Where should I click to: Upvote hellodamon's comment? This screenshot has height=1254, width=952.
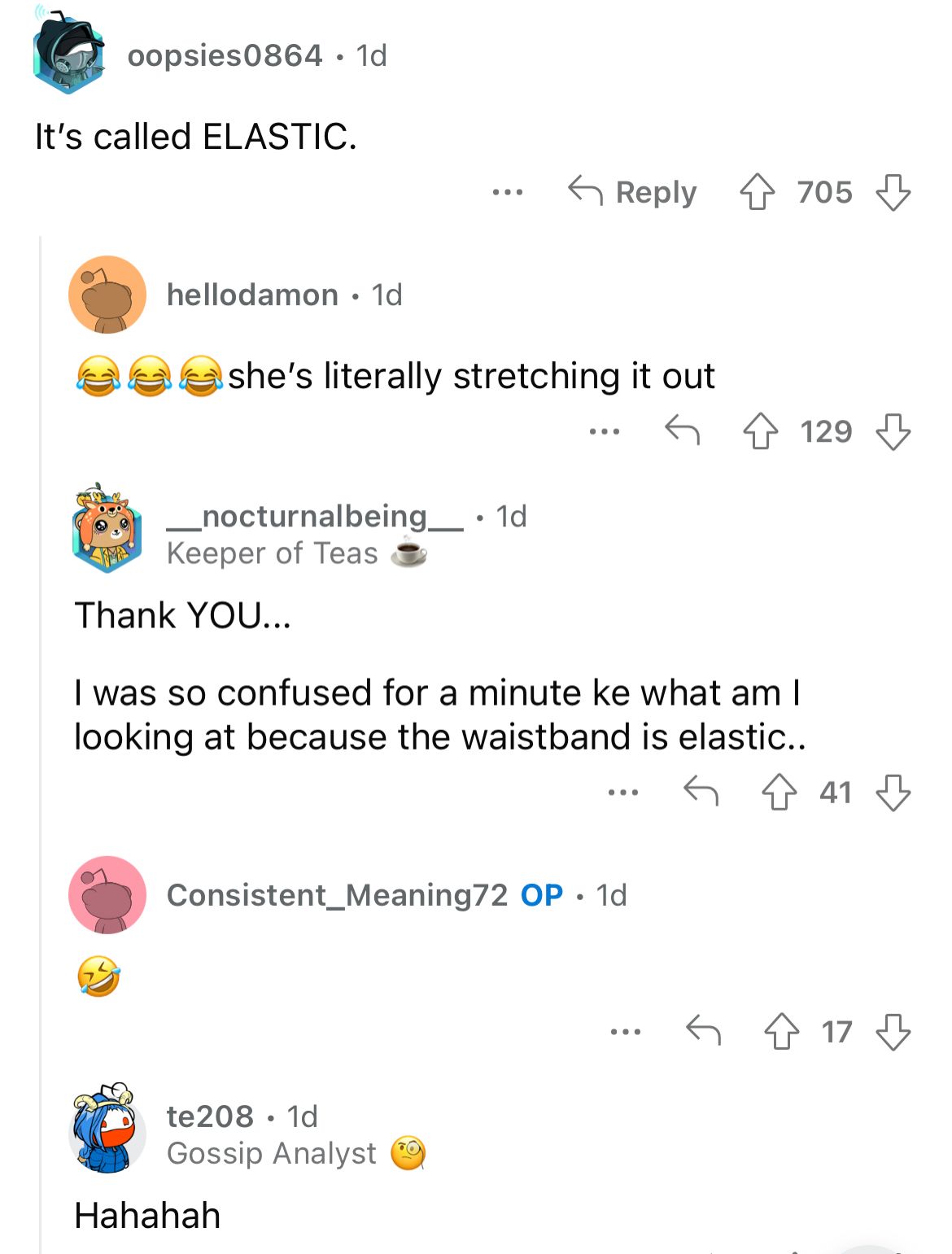[760, 431]
